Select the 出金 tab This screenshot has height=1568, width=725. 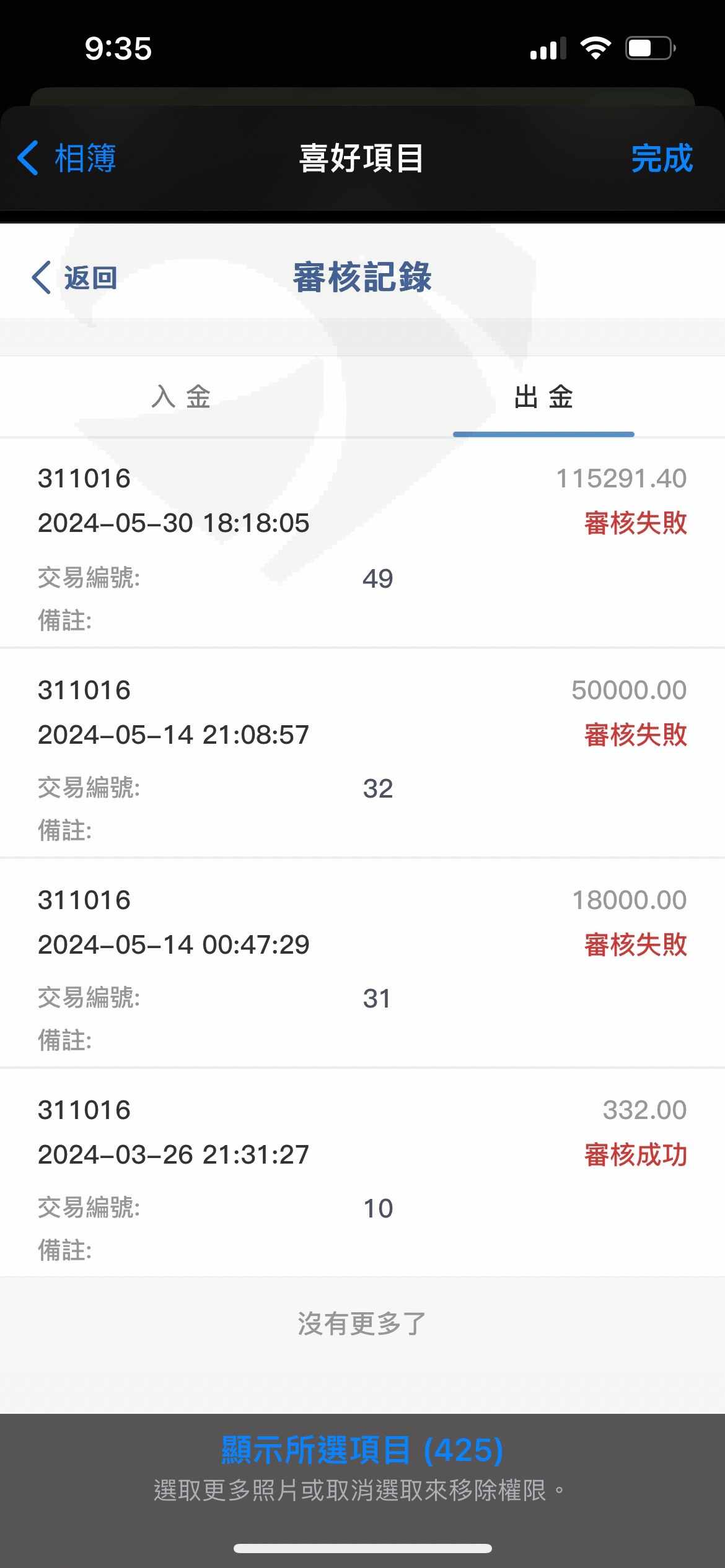pos(543,397)
